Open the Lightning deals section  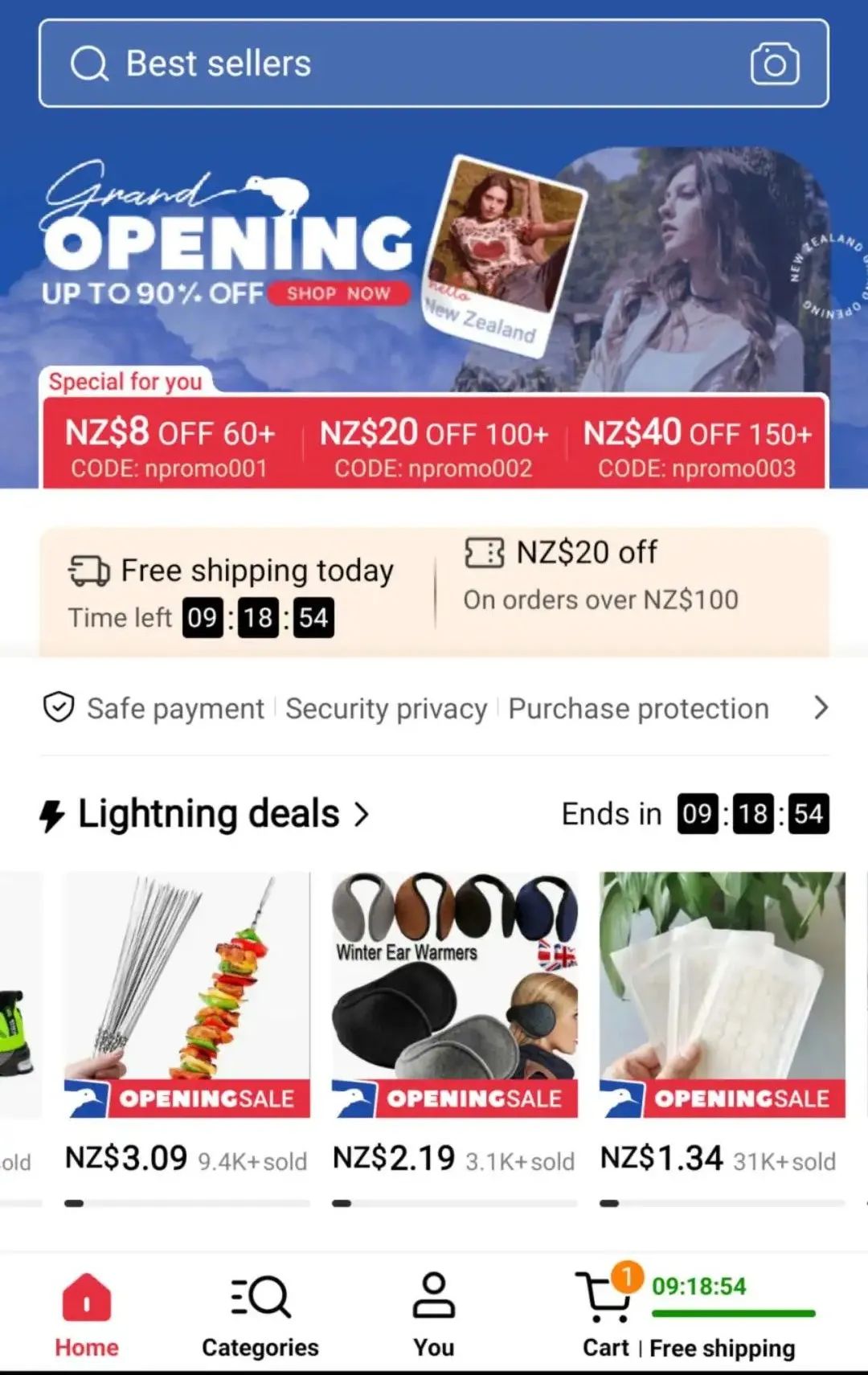[x=207, y=814]
